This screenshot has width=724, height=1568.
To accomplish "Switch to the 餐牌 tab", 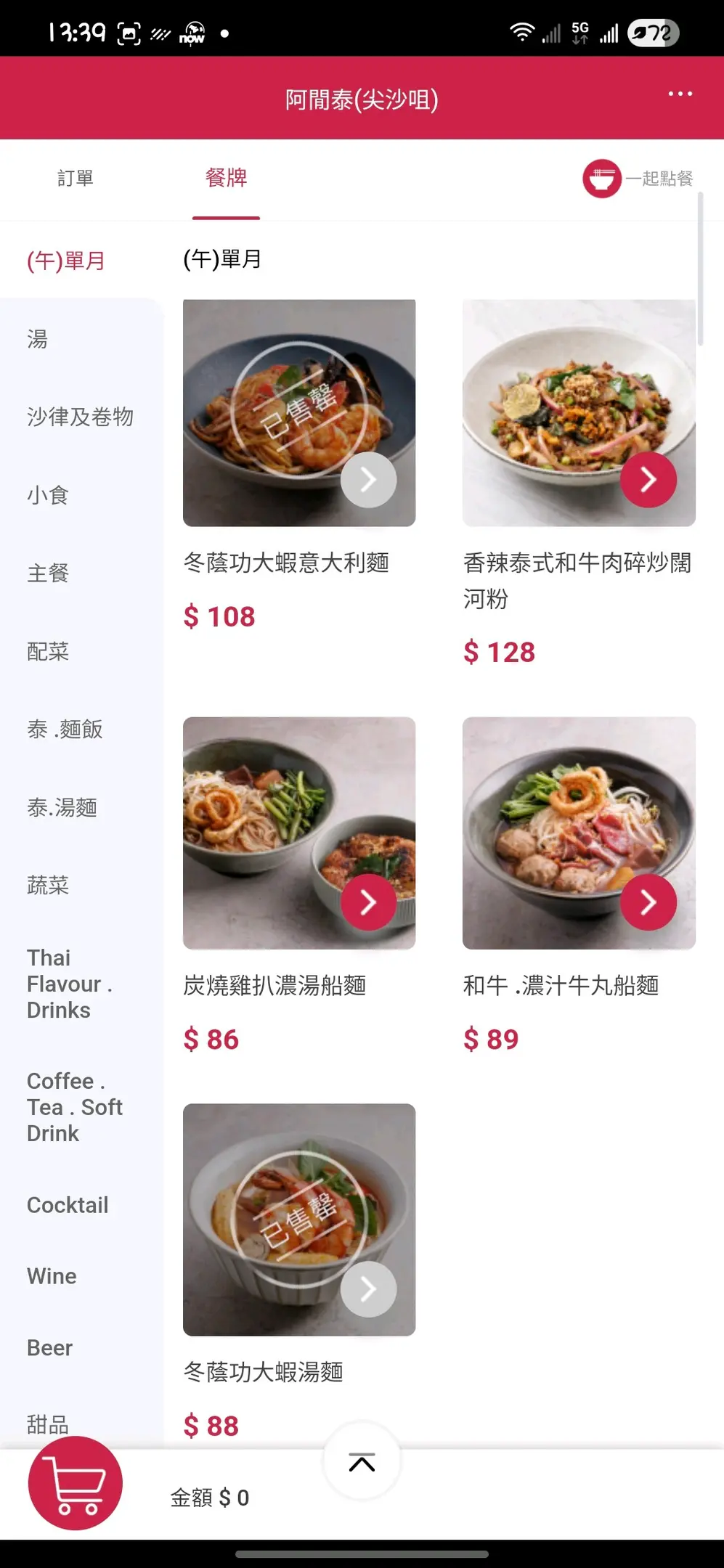I will [x=226, y=178].
